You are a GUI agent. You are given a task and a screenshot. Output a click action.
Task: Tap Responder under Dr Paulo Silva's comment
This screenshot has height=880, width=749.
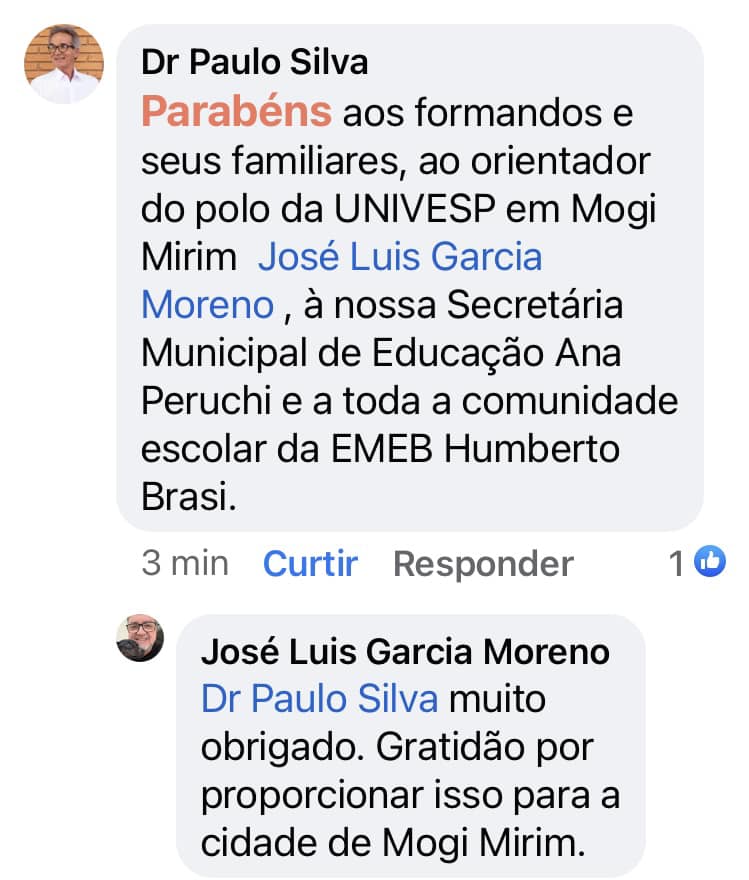[483, 564]
